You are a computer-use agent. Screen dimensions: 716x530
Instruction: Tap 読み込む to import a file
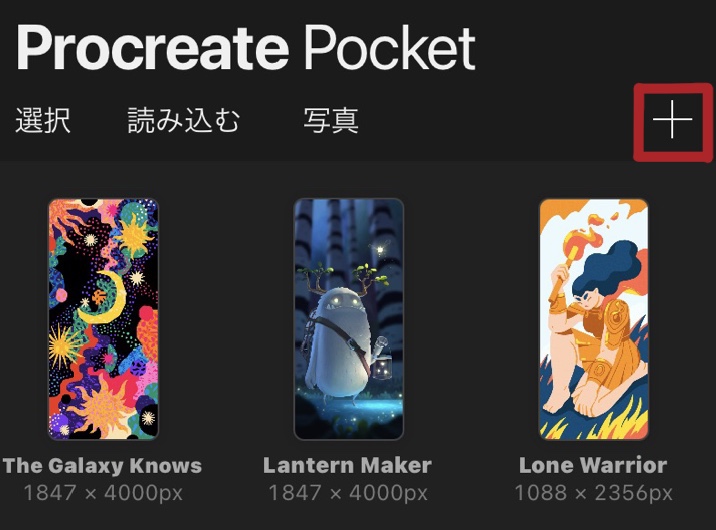[x=184, y=121]
